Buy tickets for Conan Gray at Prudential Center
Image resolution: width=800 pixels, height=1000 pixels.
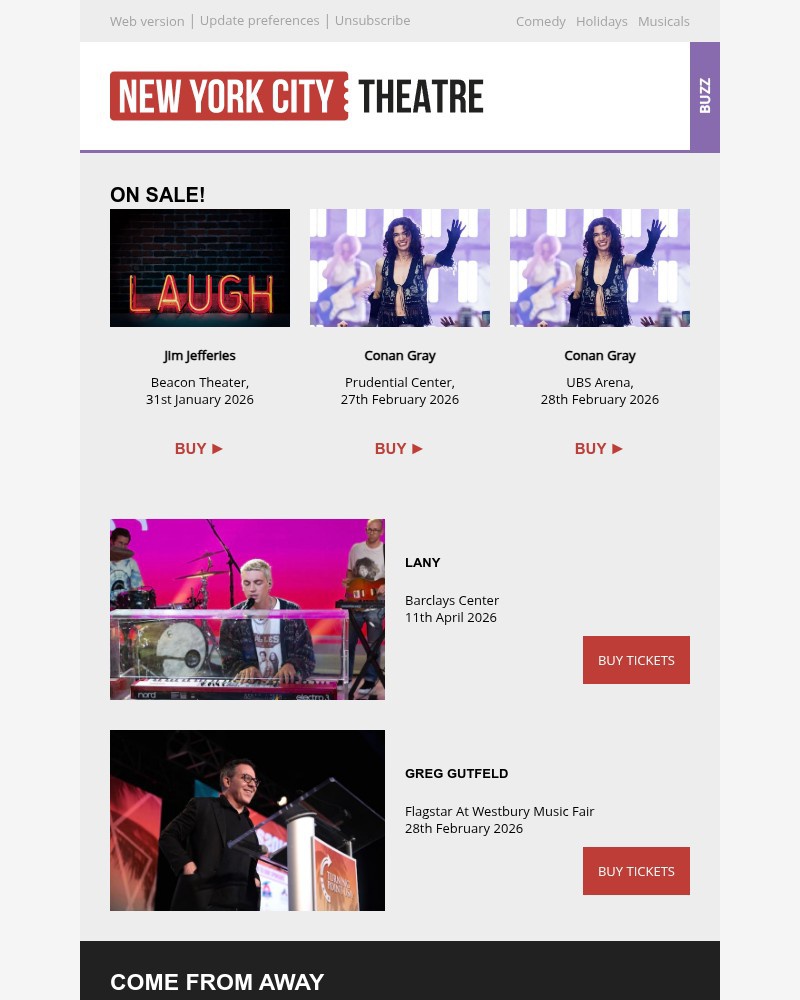coord(390,448)
